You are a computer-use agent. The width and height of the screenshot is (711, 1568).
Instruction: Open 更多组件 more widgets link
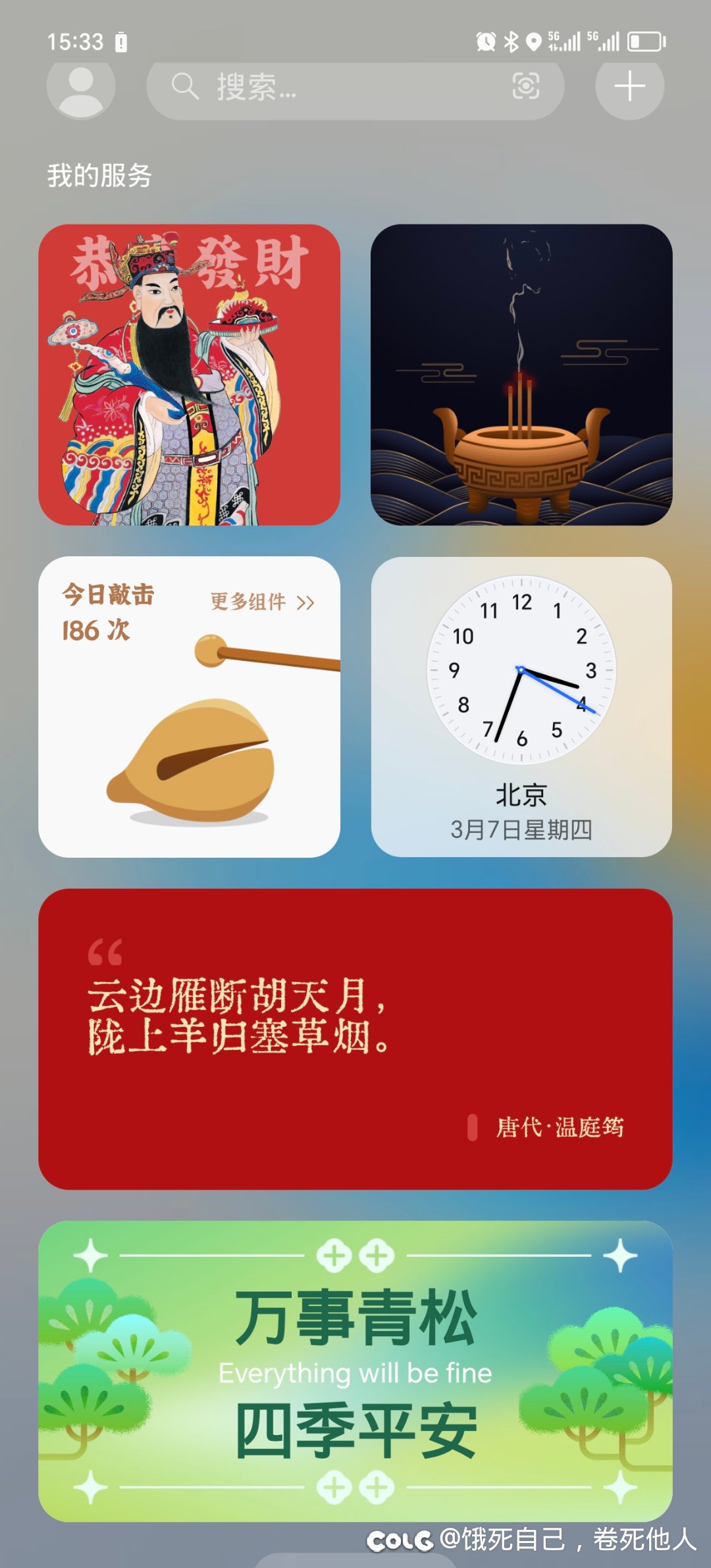click(x=262, y=602)
